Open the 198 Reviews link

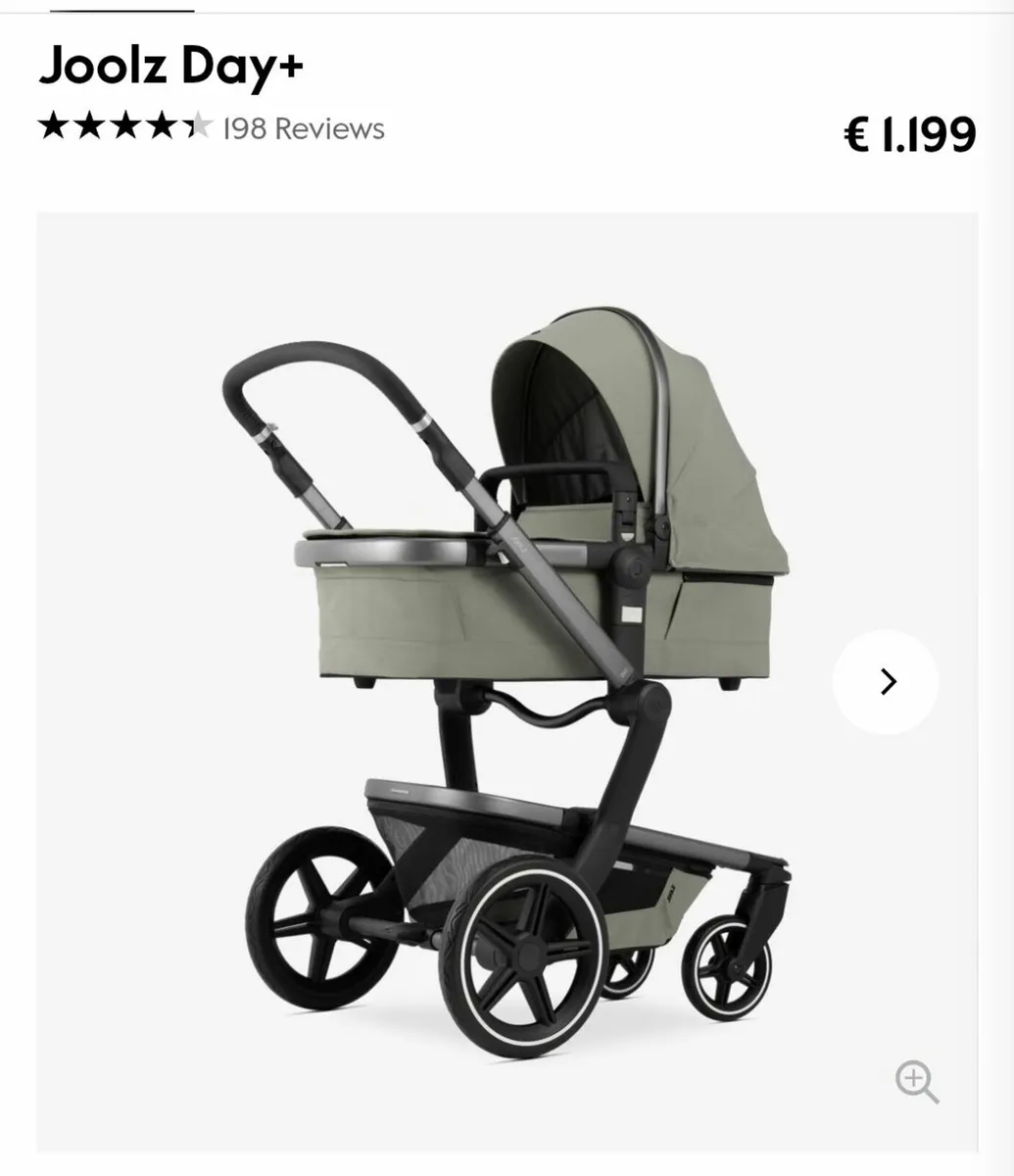click(x=304, y=128)
